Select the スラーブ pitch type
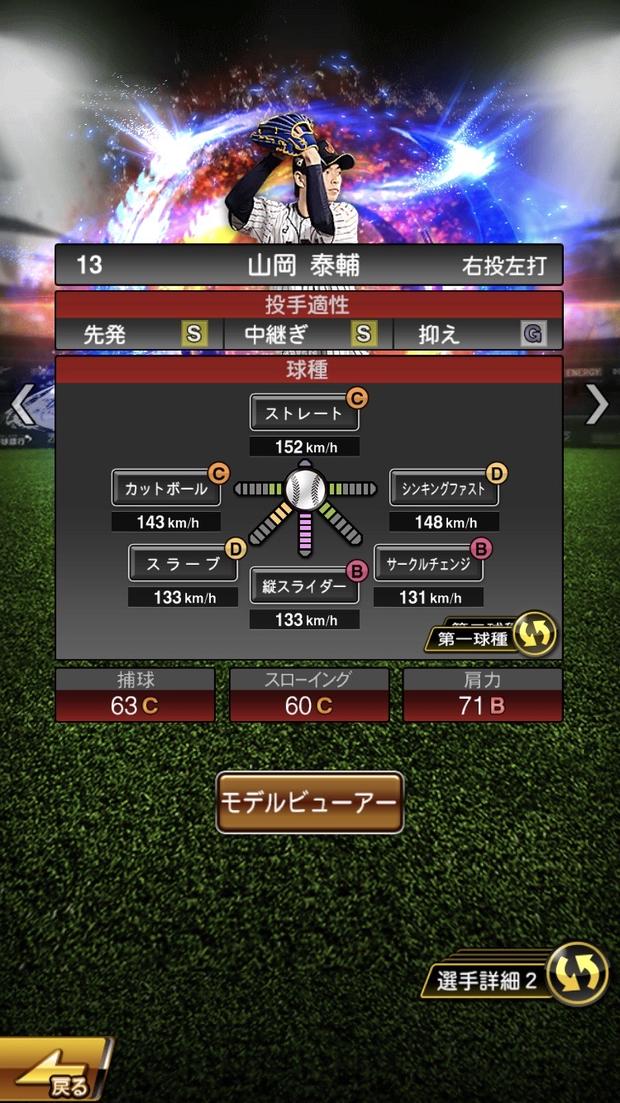The height and width of the screenshot is (1103, 620). coord(183,564)
